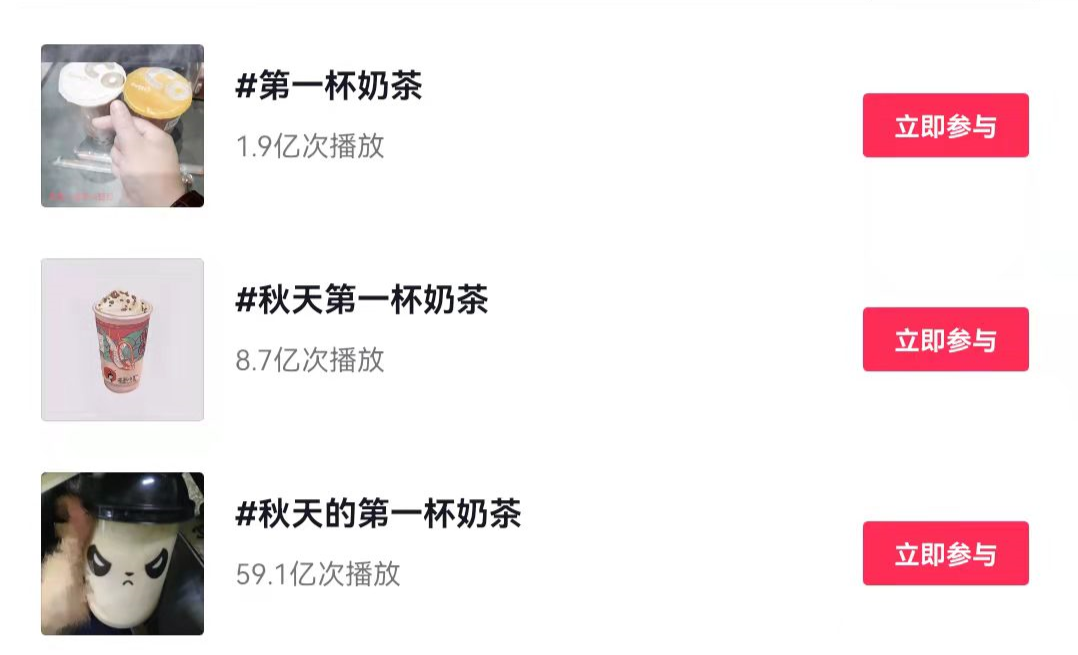Participate in the #秋天的第一杯奶茶 topic
This screenshot has height=655, width=1078.
point(945,554)
